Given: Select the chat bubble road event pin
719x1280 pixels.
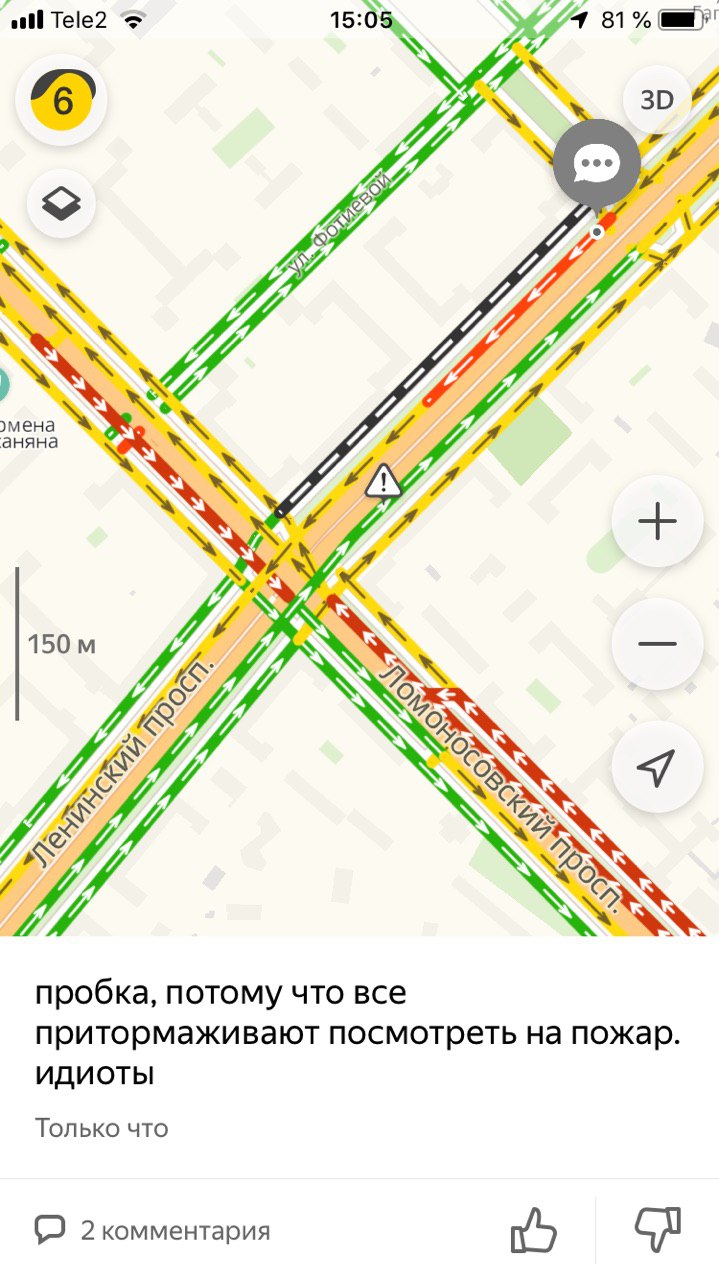Looking at the screenshot, I should click(597, 164).
